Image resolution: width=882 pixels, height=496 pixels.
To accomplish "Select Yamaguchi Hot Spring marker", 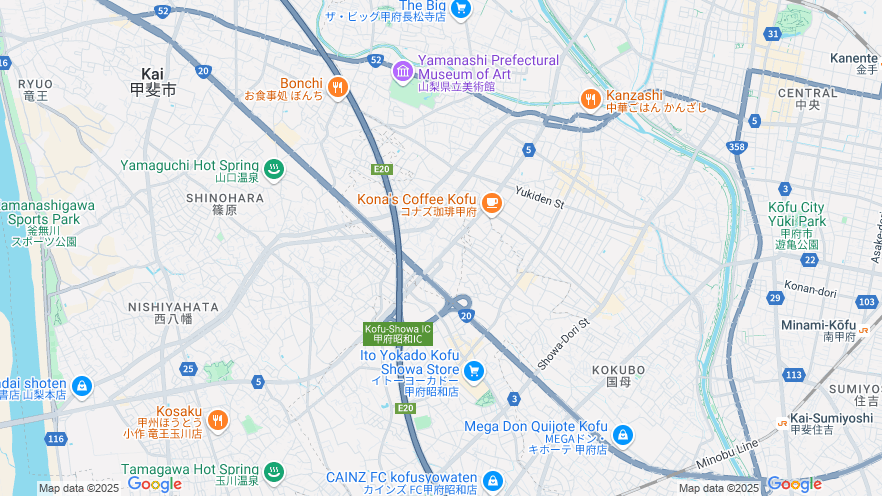I will click(273, 170).
